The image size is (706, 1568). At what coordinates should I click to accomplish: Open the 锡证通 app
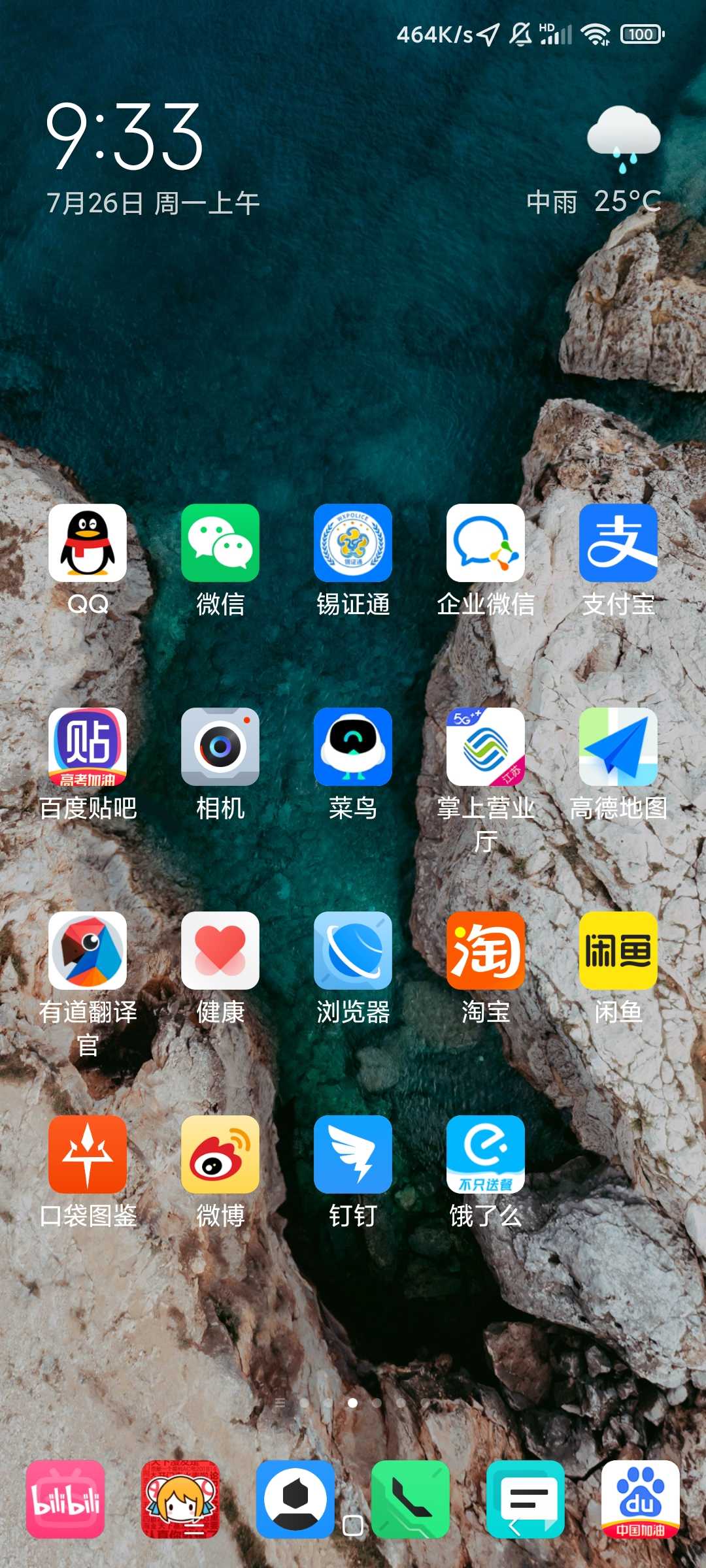pyautogui.click(x=353, y=543)
